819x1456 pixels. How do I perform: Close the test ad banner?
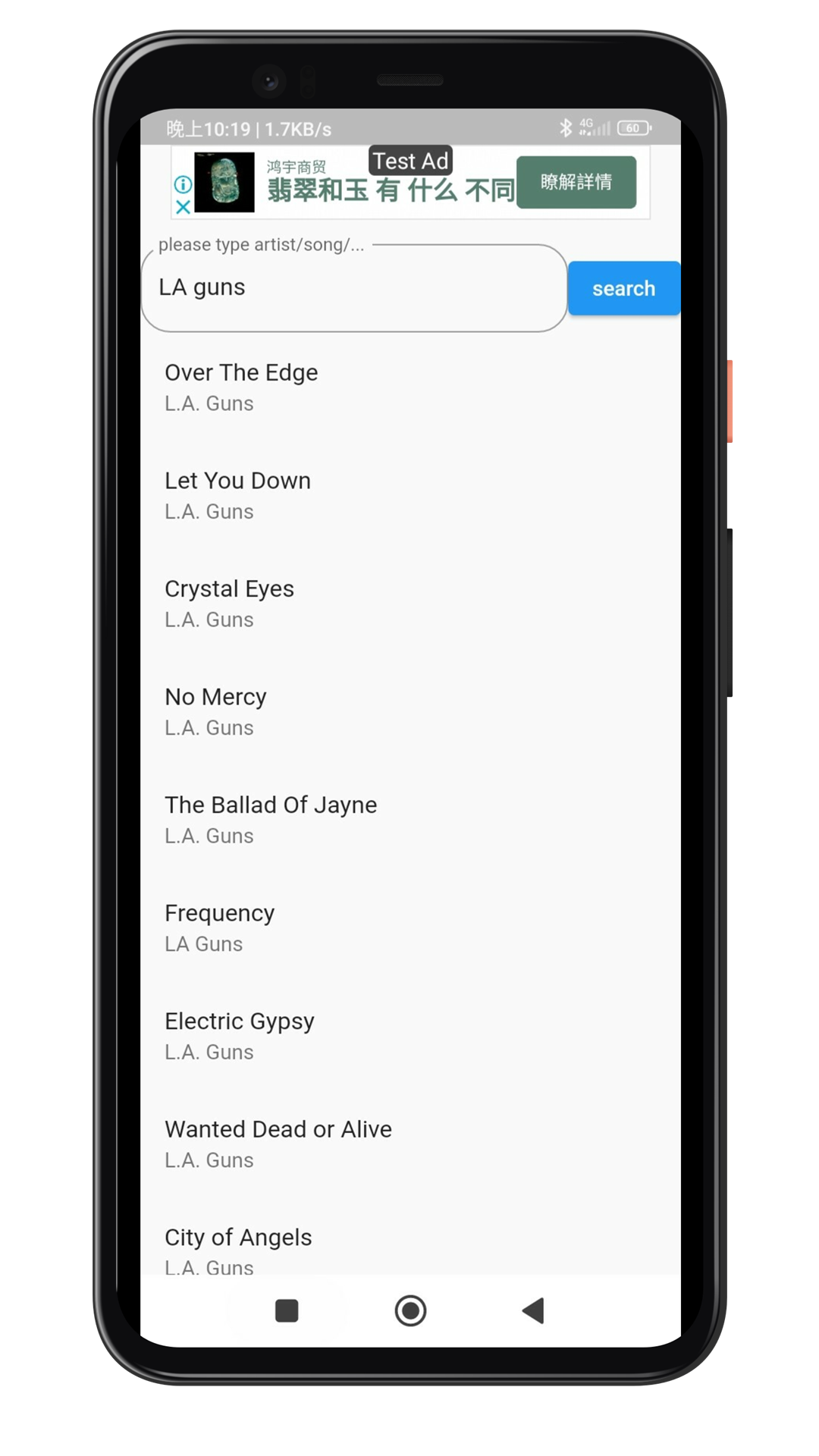point(183,207)
